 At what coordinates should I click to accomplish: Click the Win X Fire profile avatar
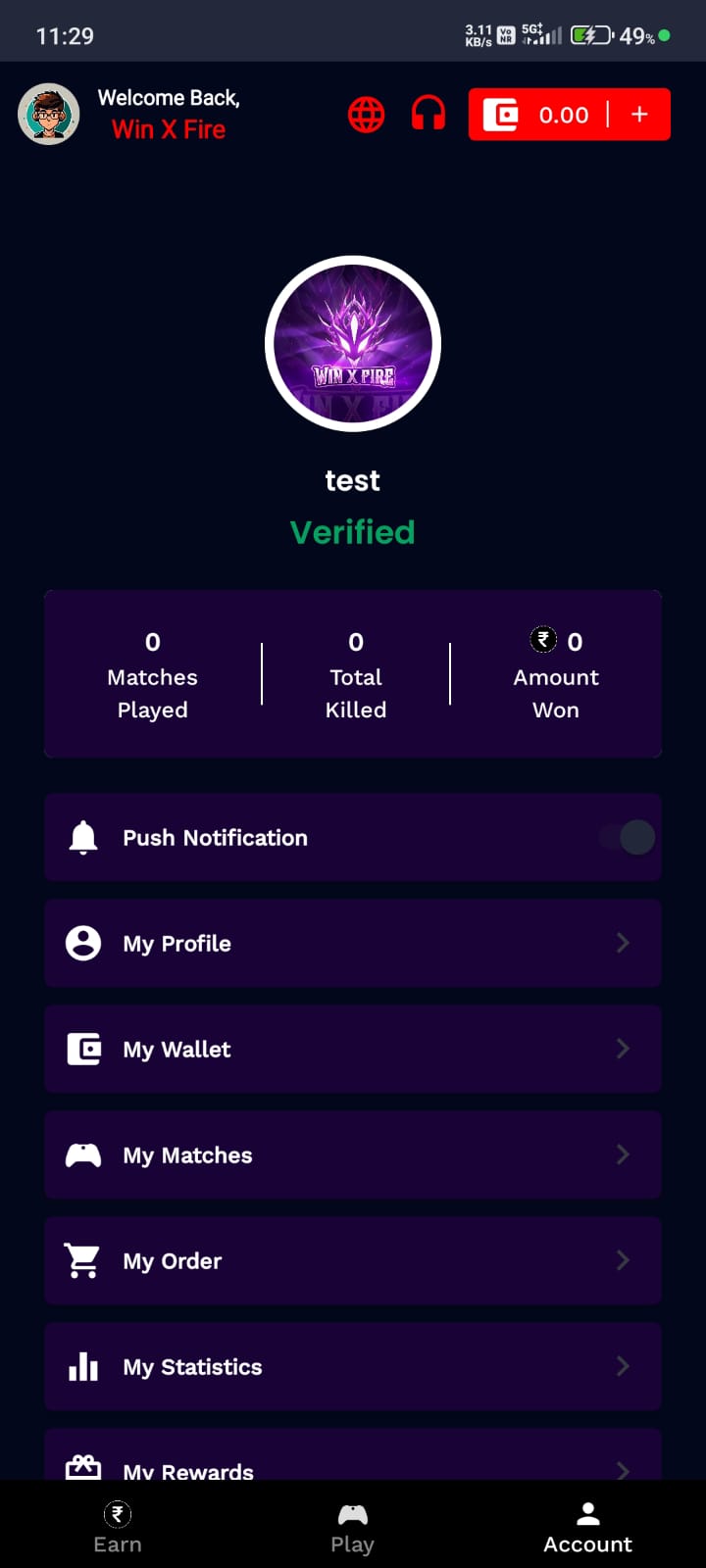49,114
